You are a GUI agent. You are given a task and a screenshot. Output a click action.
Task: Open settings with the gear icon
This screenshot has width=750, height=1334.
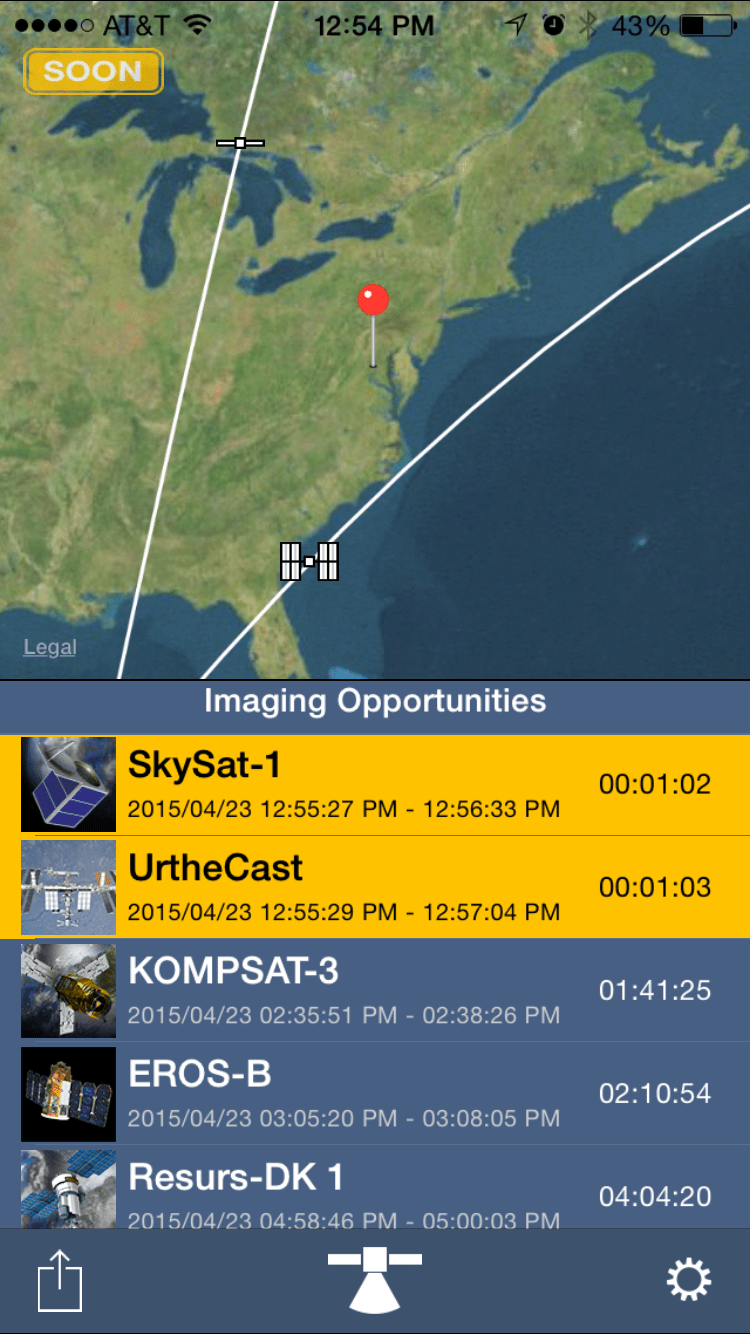coord(689,1280)
